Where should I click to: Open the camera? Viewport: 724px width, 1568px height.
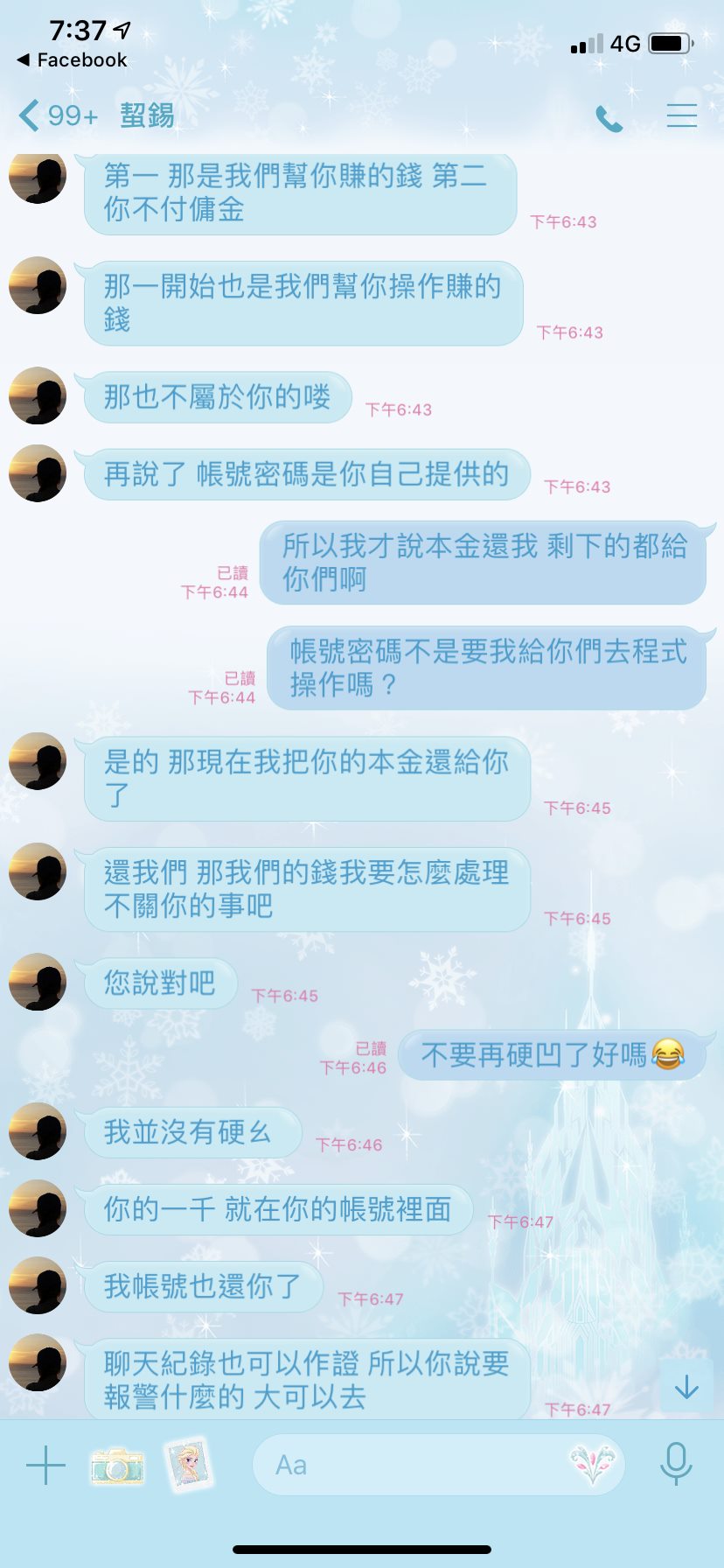pyautogui.click(x=117, y=1465)
